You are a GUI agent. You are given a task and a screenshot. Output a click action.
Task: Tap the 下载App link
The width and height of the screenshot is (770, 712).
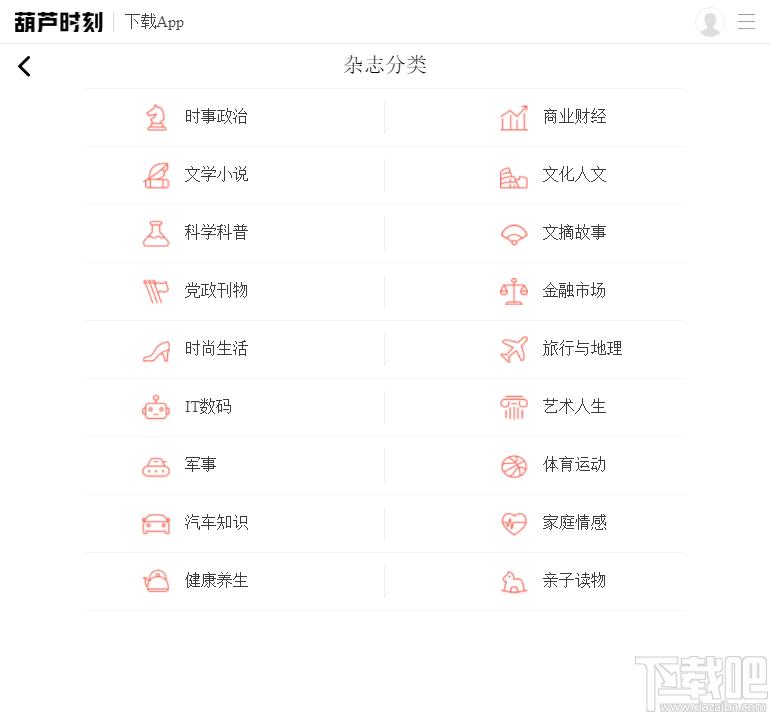(154, 22)
